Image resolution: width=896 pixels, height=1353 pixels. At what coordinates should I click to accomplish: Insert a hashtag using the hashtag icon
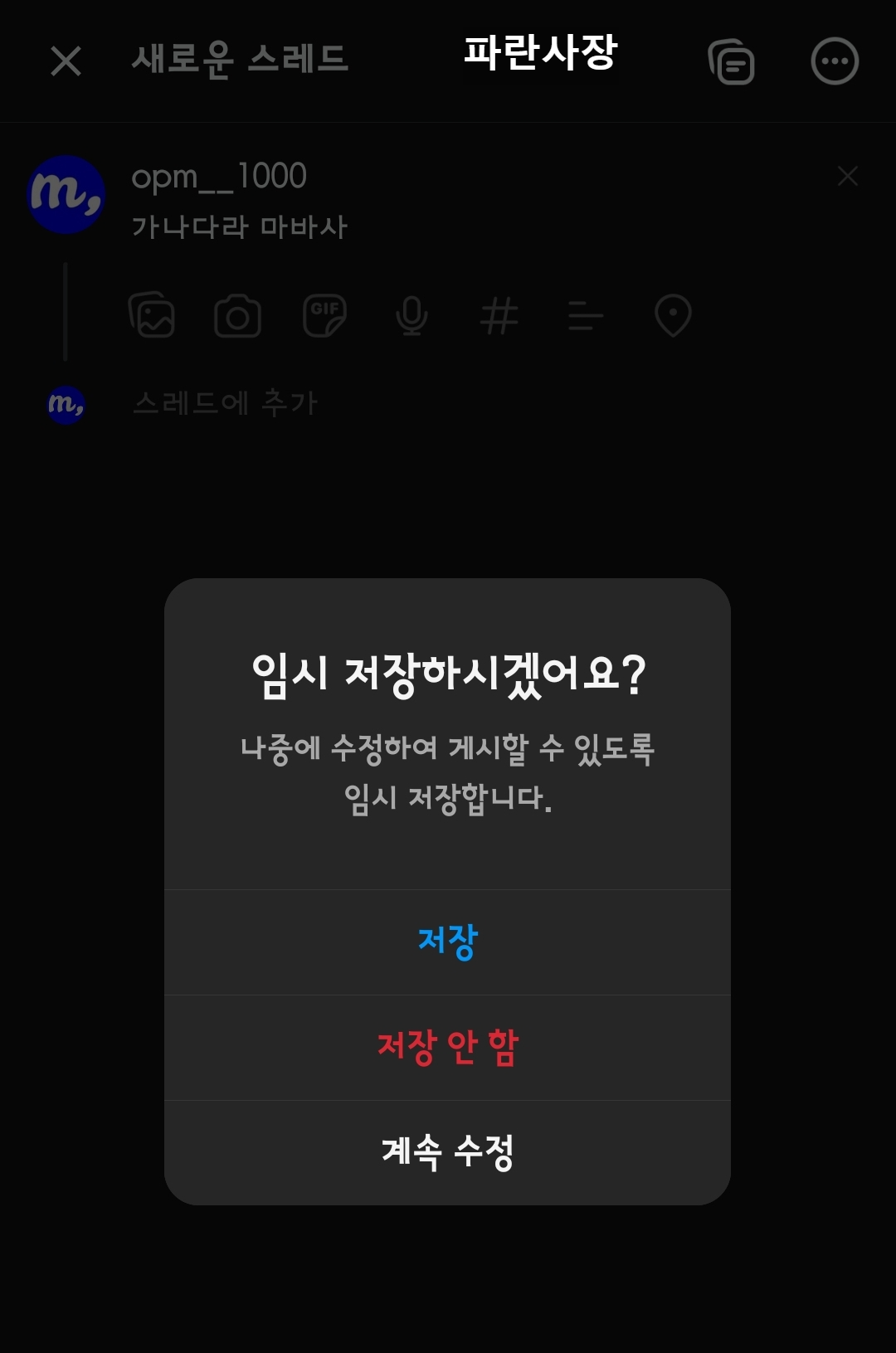[499, 315]
